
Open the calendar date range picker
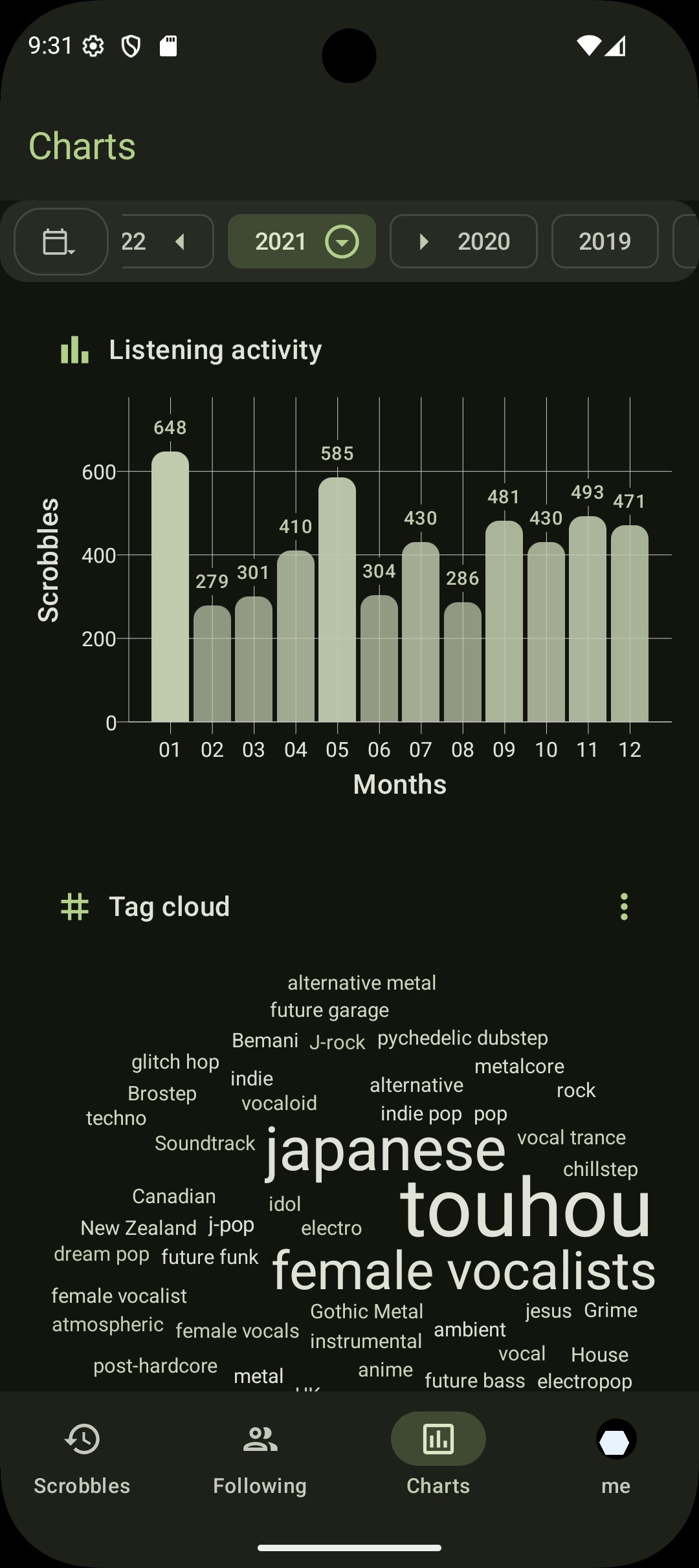tap(60, 242)
